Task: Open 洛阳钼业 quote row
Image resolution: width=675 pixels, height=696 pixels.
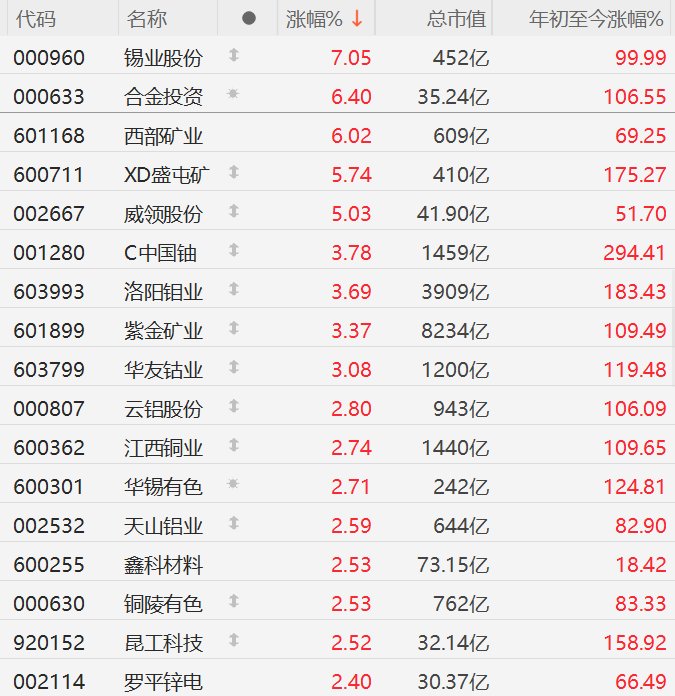Action: coord(161,292)
